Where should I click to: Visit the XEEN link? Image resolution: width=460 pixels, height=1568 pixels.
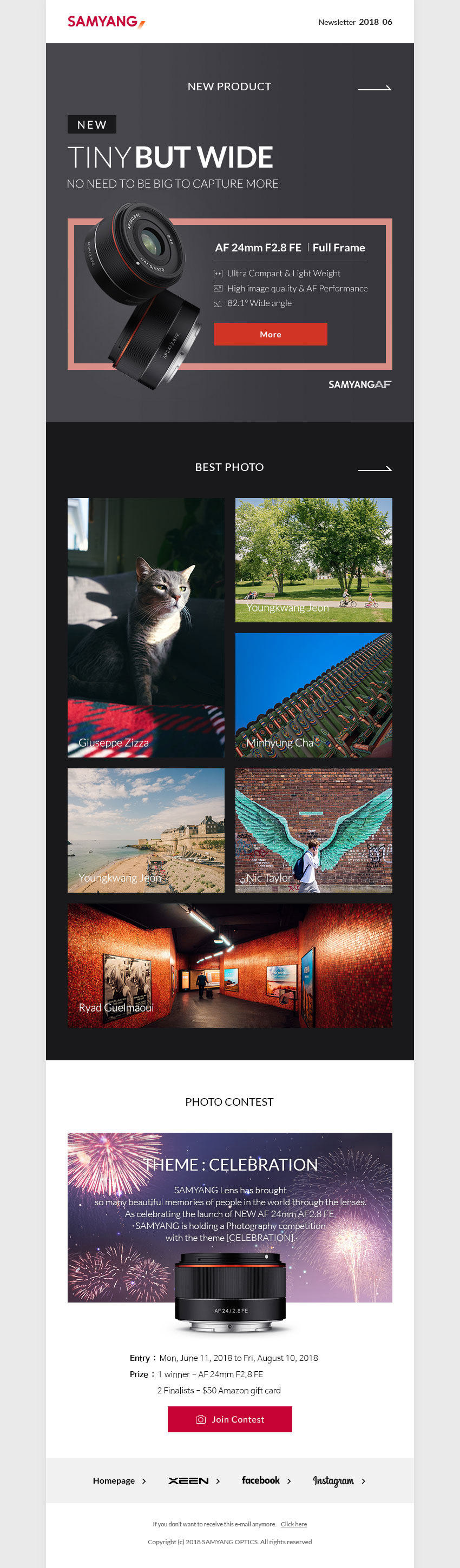coord(193,1480)
